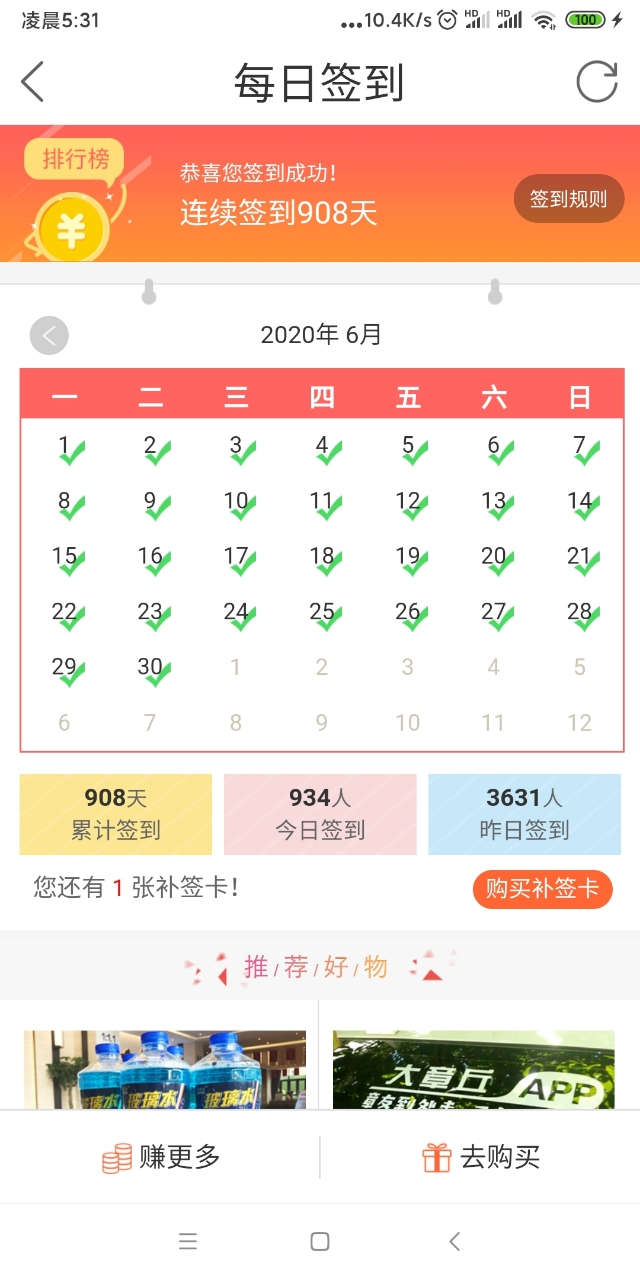Go to the previous calendar month
The width and height of the screenshot is (640, 1280).
click(x=49, y=335)
